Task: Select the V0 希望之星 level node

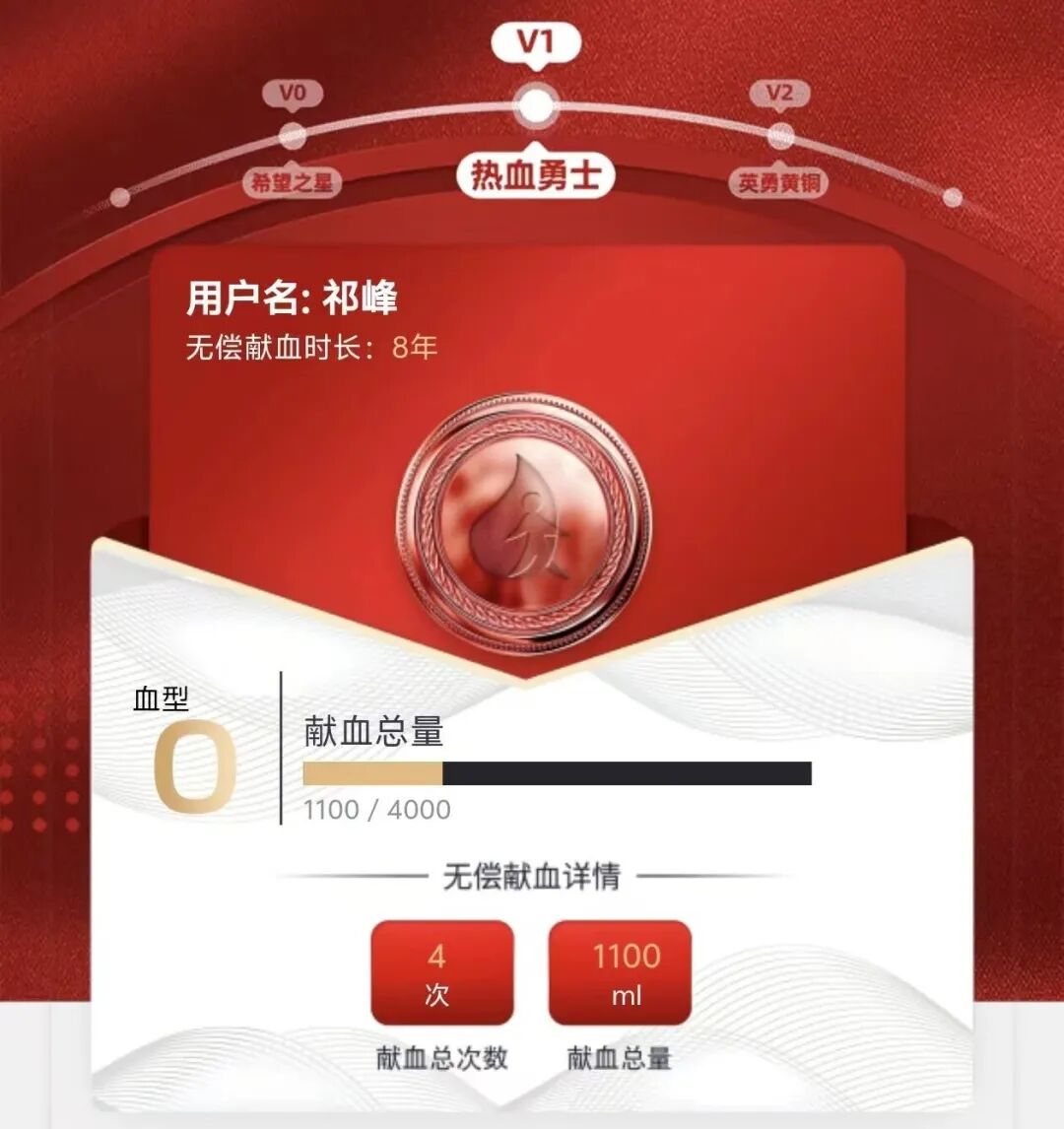Action: point(293,136)
